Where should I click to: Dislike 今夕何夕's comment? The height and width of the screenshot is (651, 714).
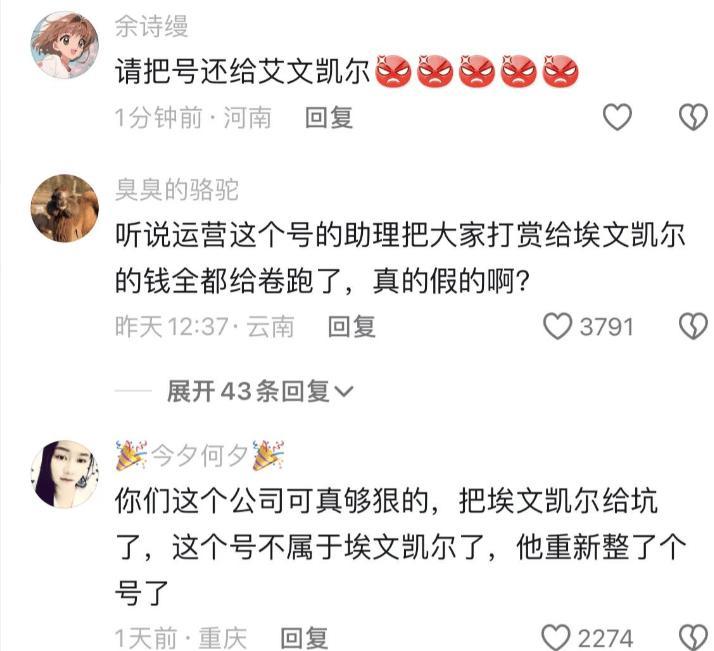click(x=693, y=637)
